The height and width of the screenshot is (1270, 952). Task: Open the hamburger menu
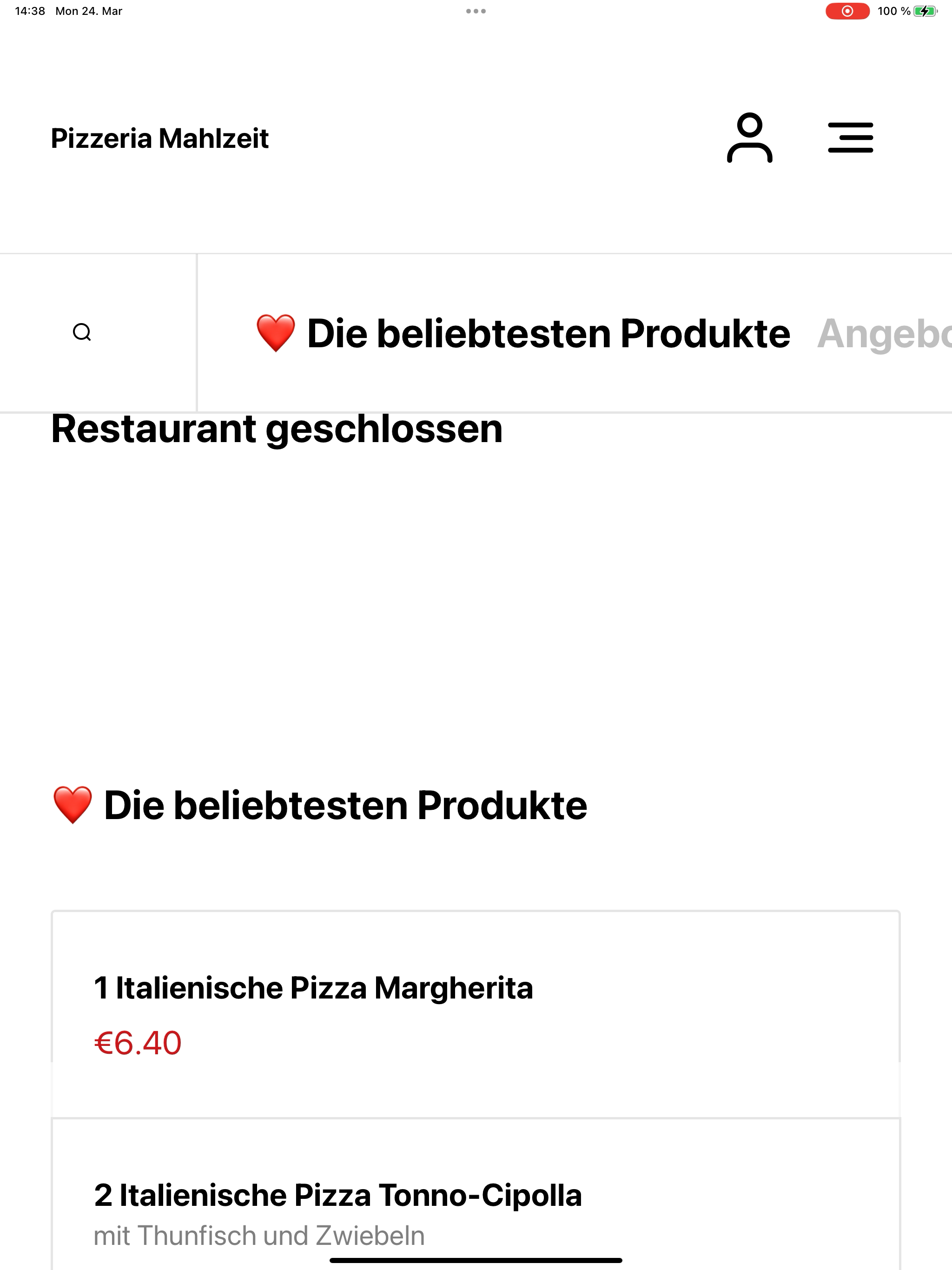tap(850, 138)
